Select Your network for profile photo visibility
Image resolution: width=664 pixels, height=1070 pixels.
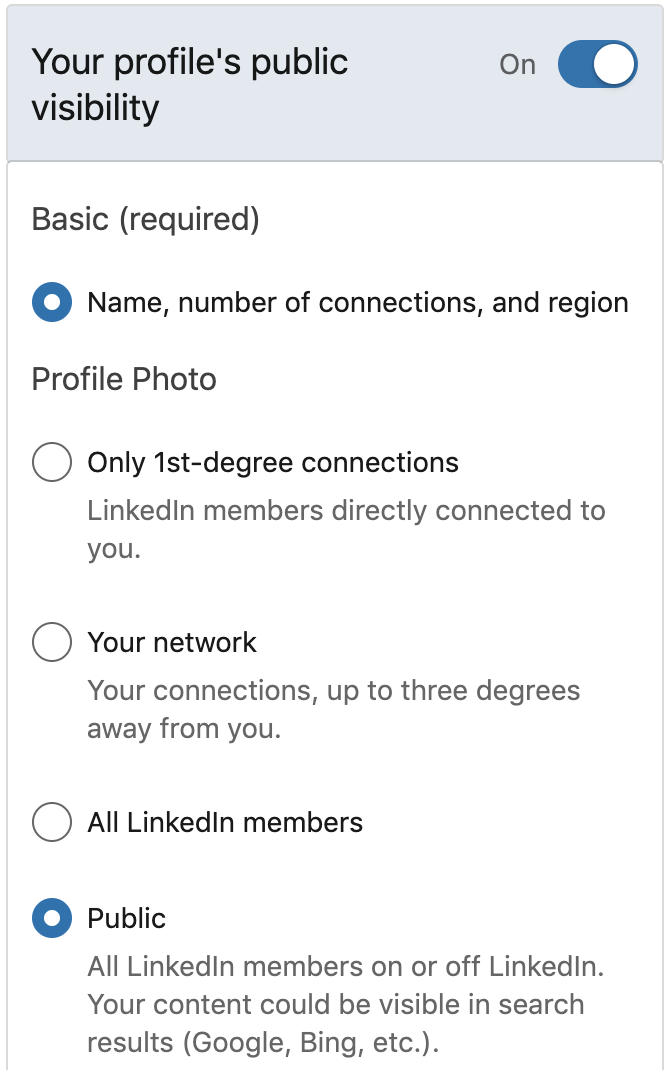[x=52, y=642]
